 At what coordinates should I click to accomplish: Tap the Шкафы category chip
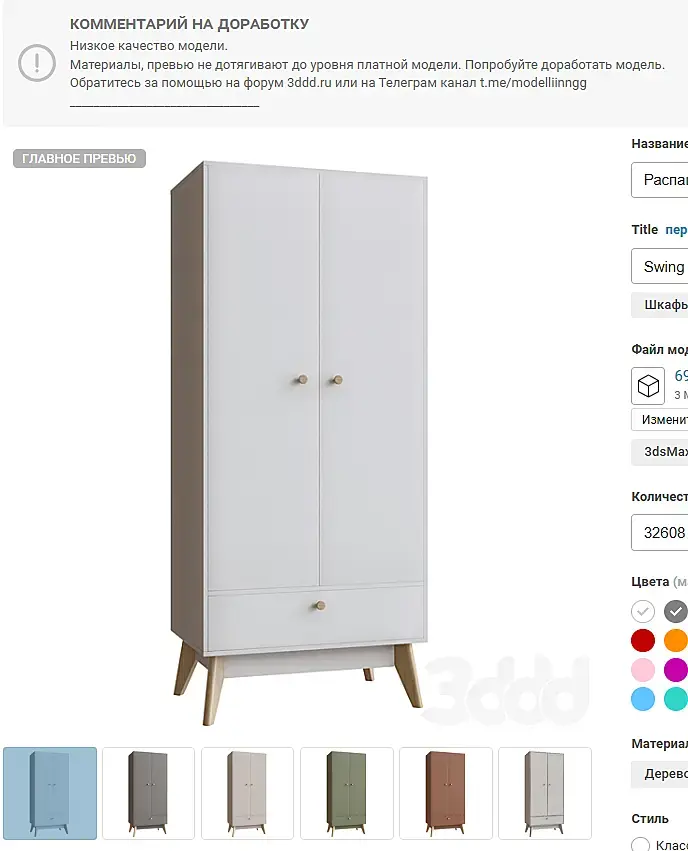[662, 305]
